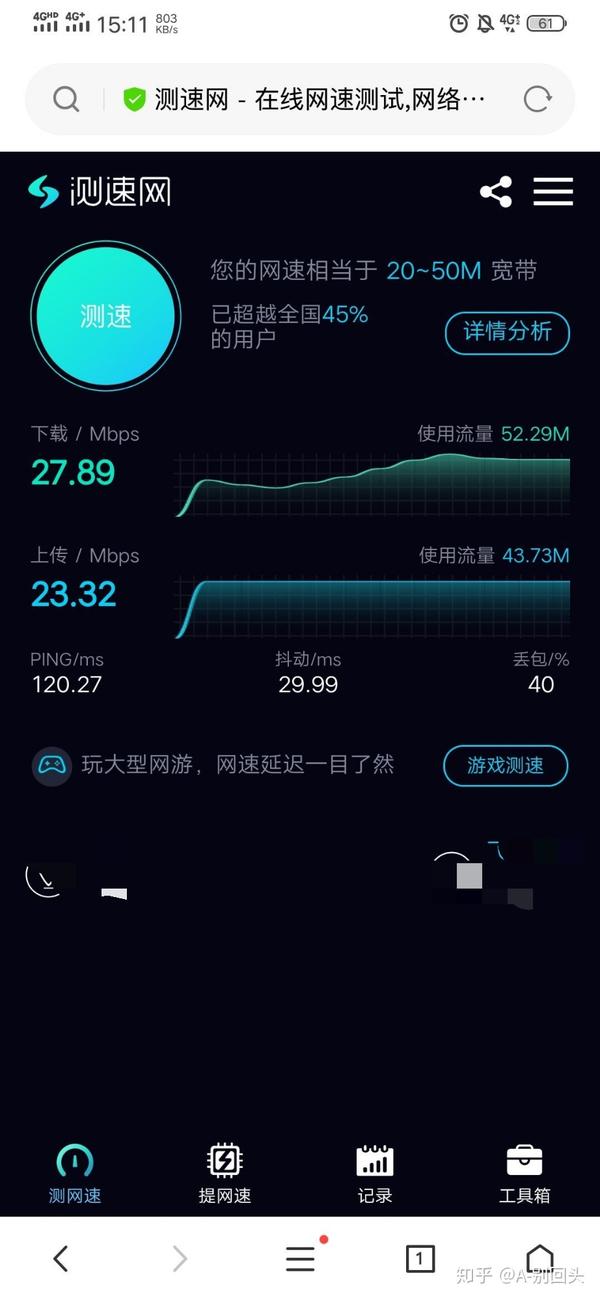Launch 游戏测速 game speed test
This screenshot has height=1300, width=600.
(x=506, y=766)
